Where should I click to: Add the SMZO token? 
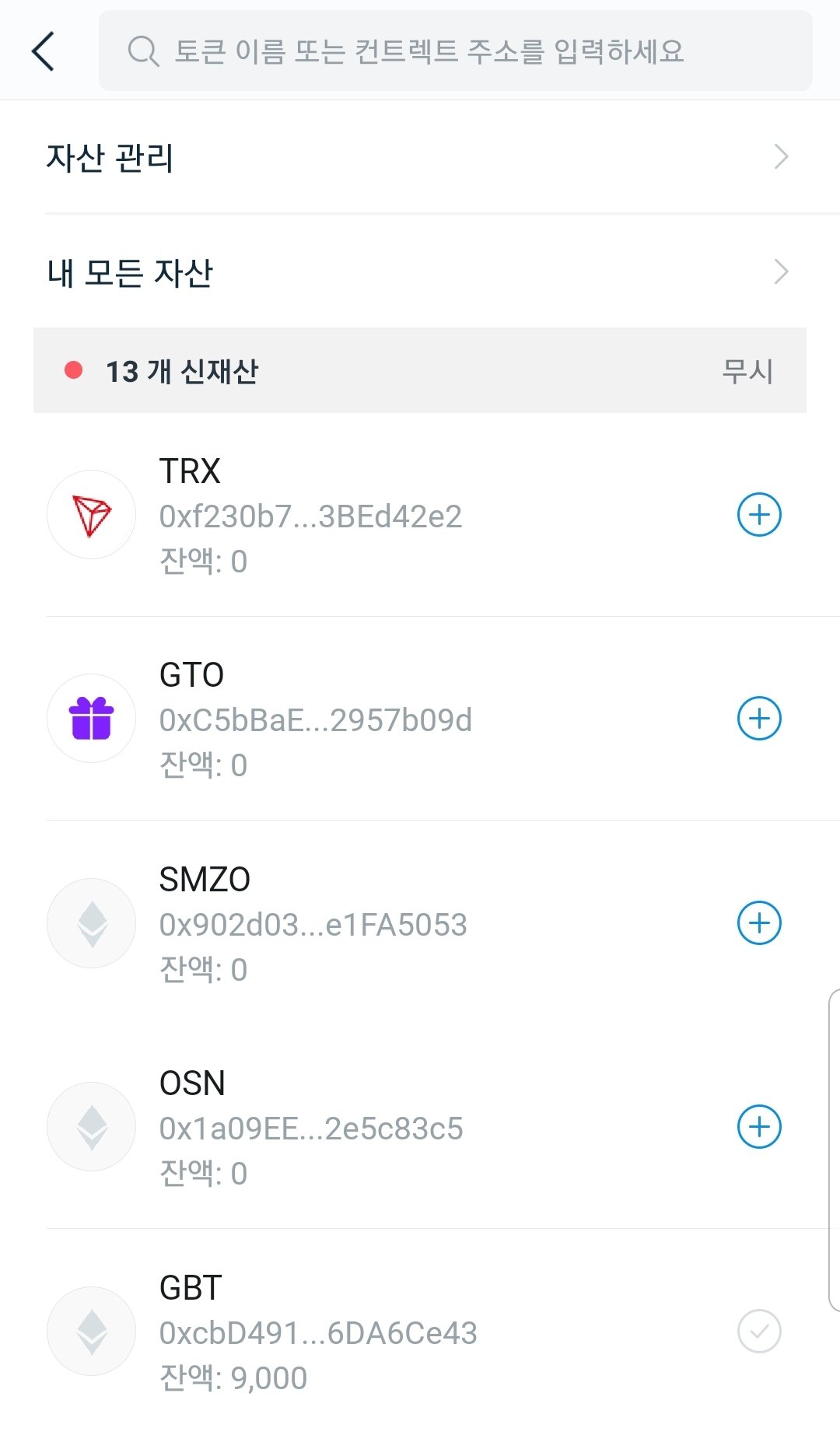click(x=759, y=923)
